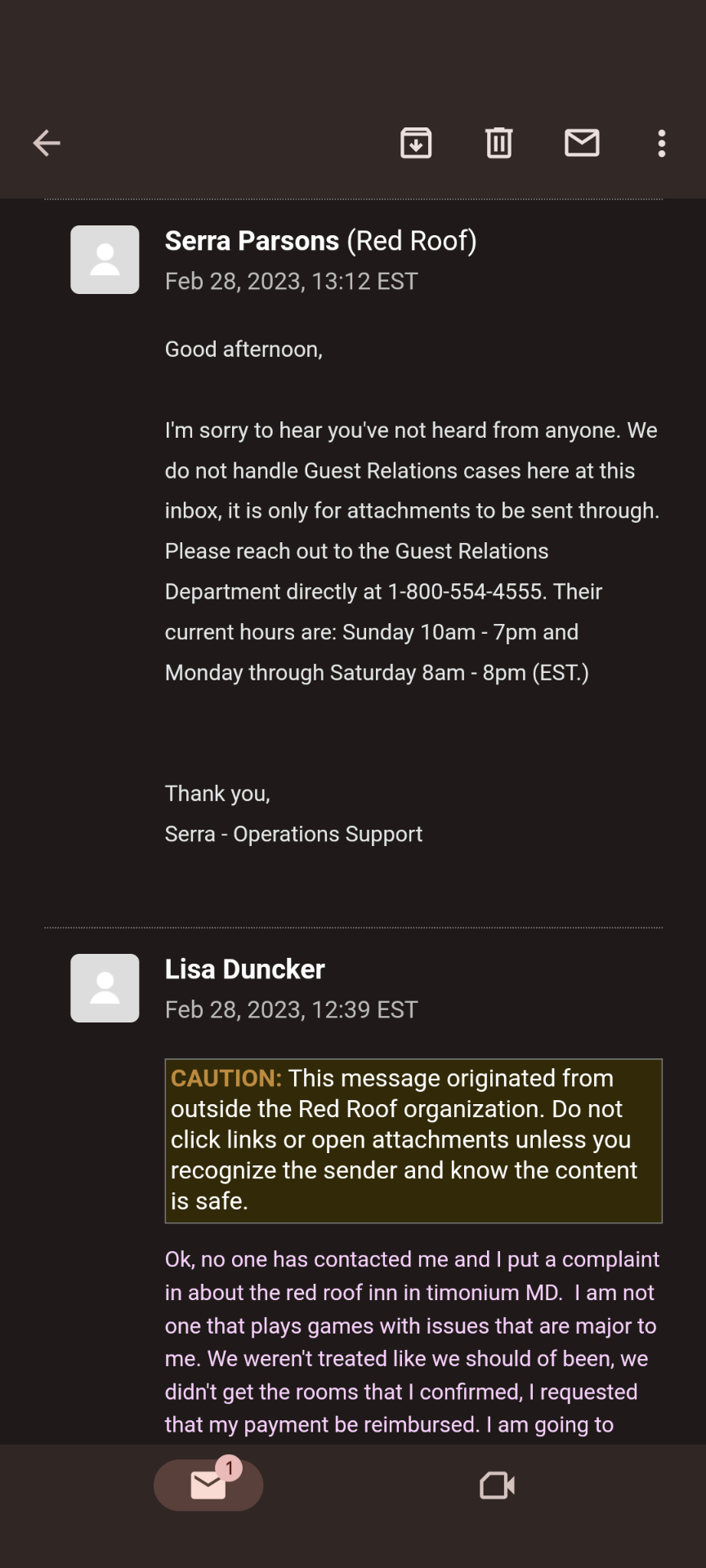Tap the Feb 28 timestamp on Serra's message
Image resolution: width=706 pixels, height=1568 pixels.
coord(291,281)
